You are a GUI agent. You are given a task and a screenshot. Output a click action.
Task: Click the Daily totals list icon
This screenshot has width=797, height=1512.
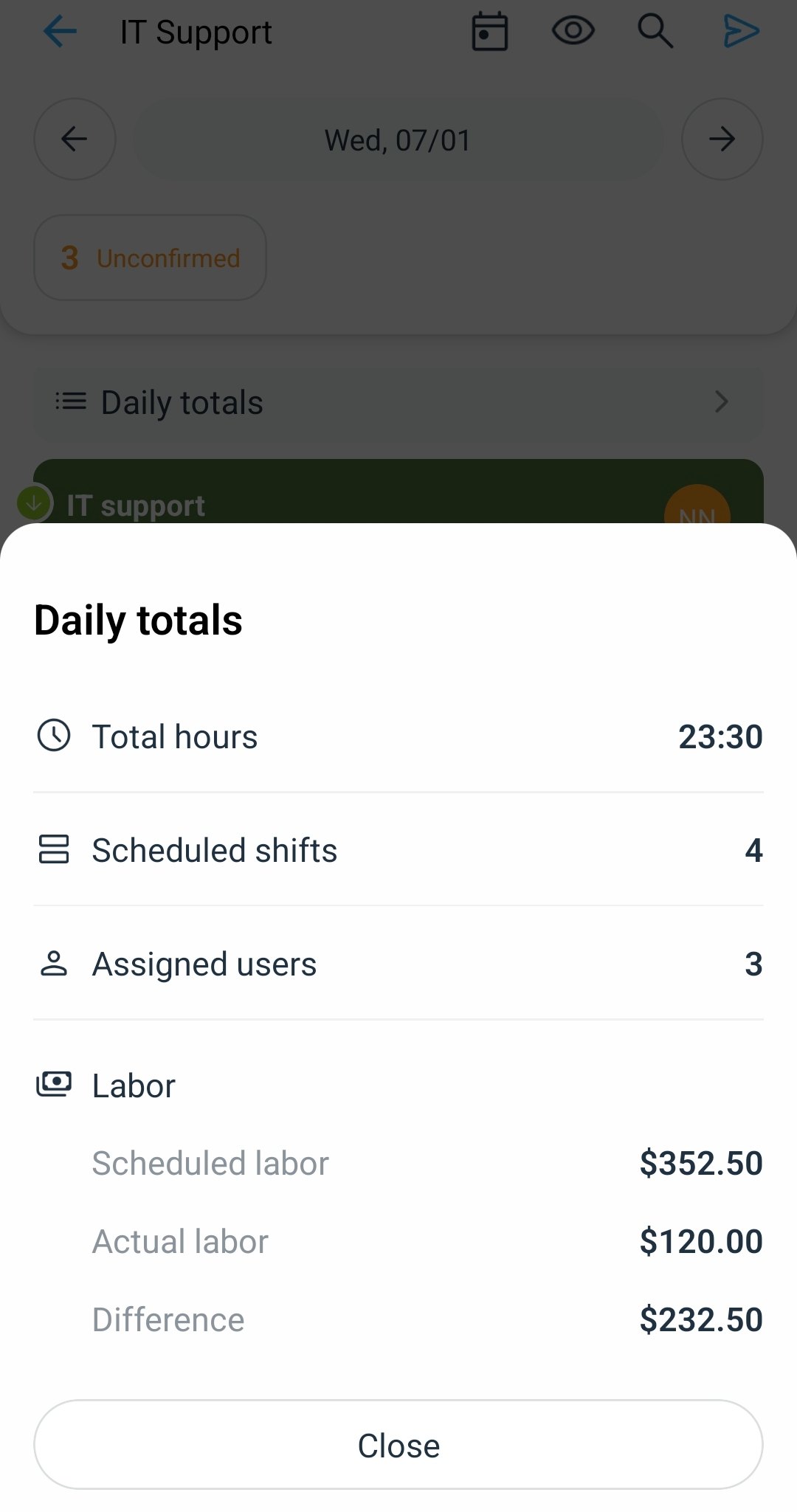[71, 402]
